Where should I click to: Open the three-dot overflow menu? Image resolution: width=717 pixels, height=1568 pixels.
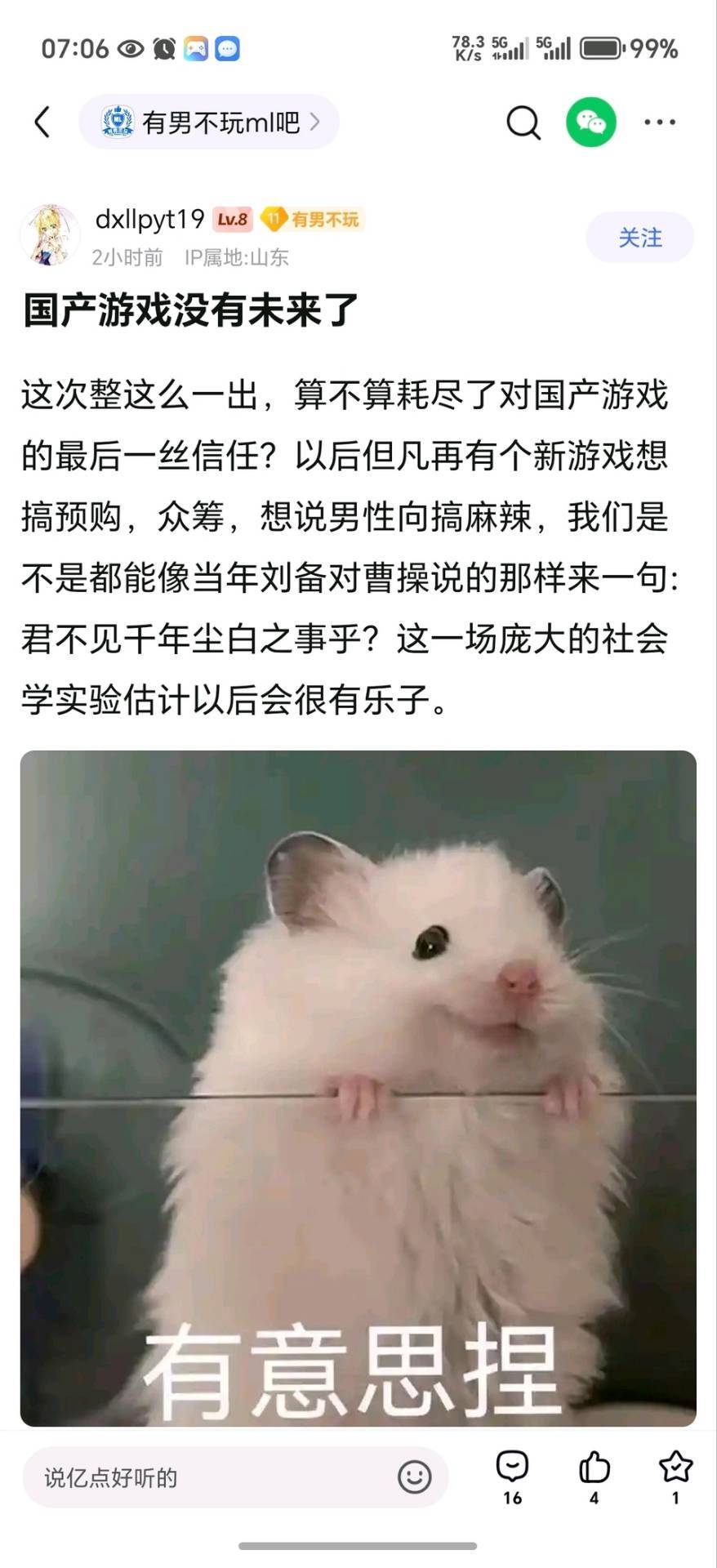coord(660,122)
